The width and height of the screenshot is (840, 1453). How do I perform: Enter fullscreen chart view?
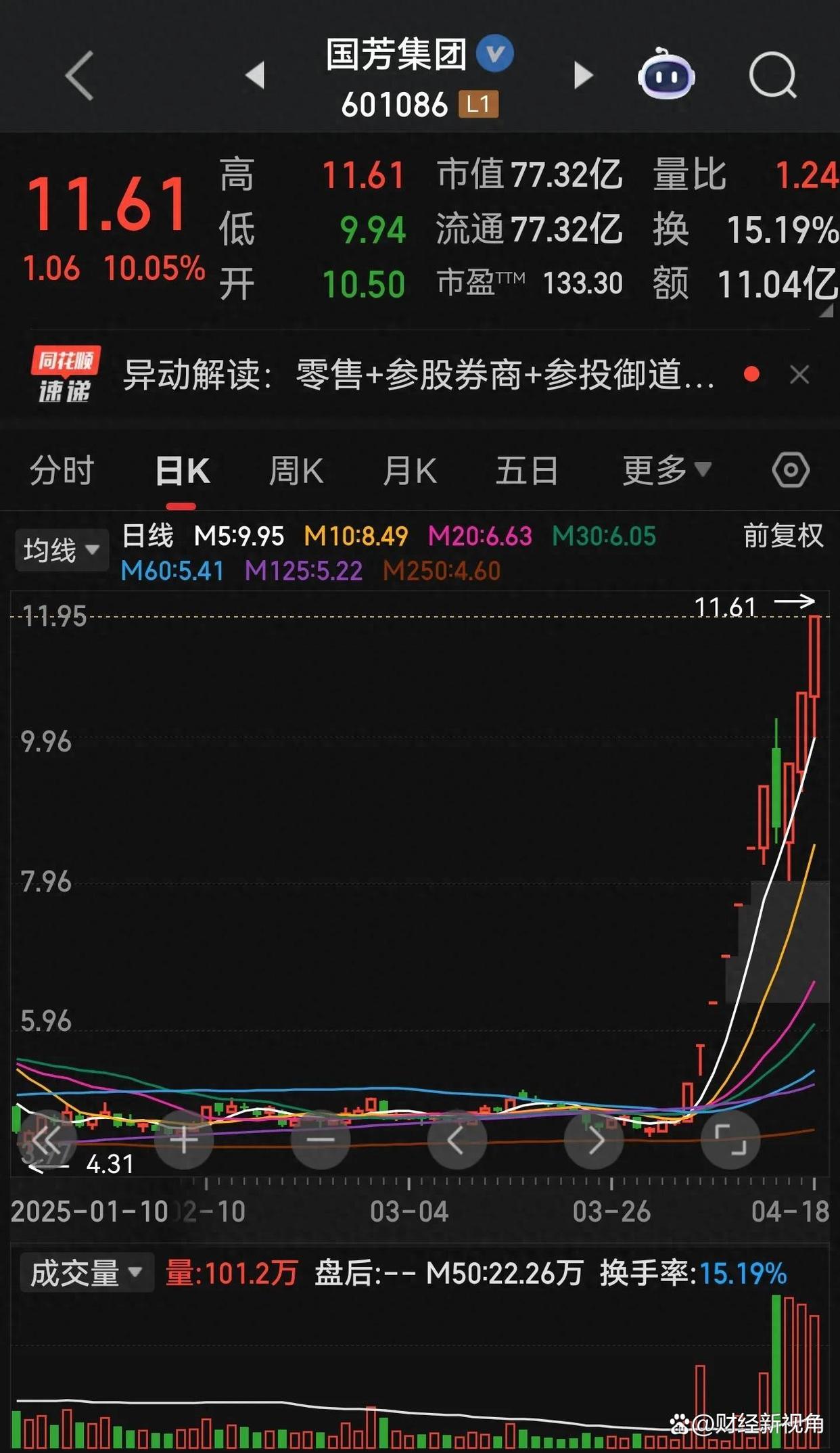730,1140
